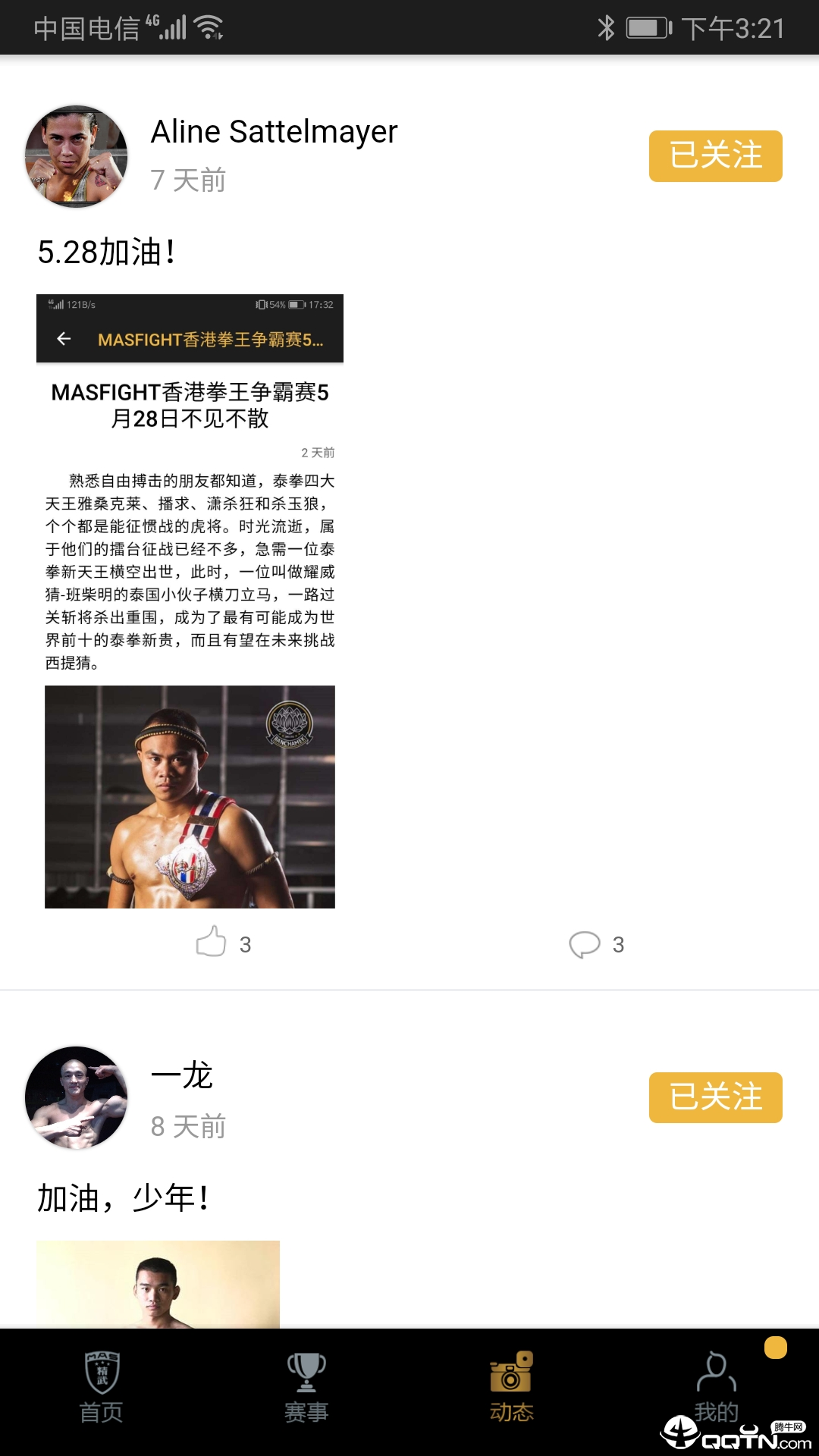This screenshot has height=1456, width=819.
Task: View the MASFIGHT image in Aline's post
Action: tap(190, 601)
